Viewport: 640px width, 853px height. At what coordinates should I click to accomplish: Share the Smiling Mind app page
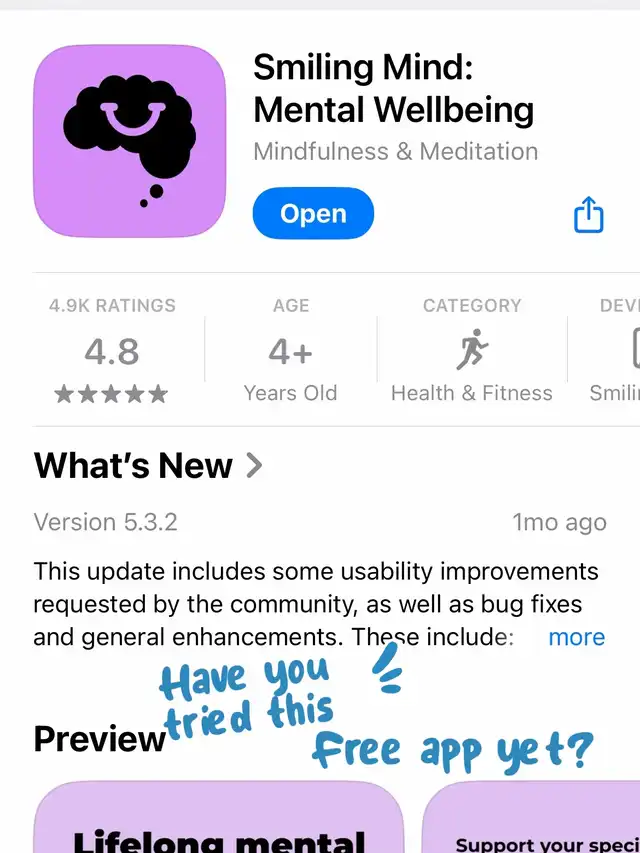tap(588, 214)
